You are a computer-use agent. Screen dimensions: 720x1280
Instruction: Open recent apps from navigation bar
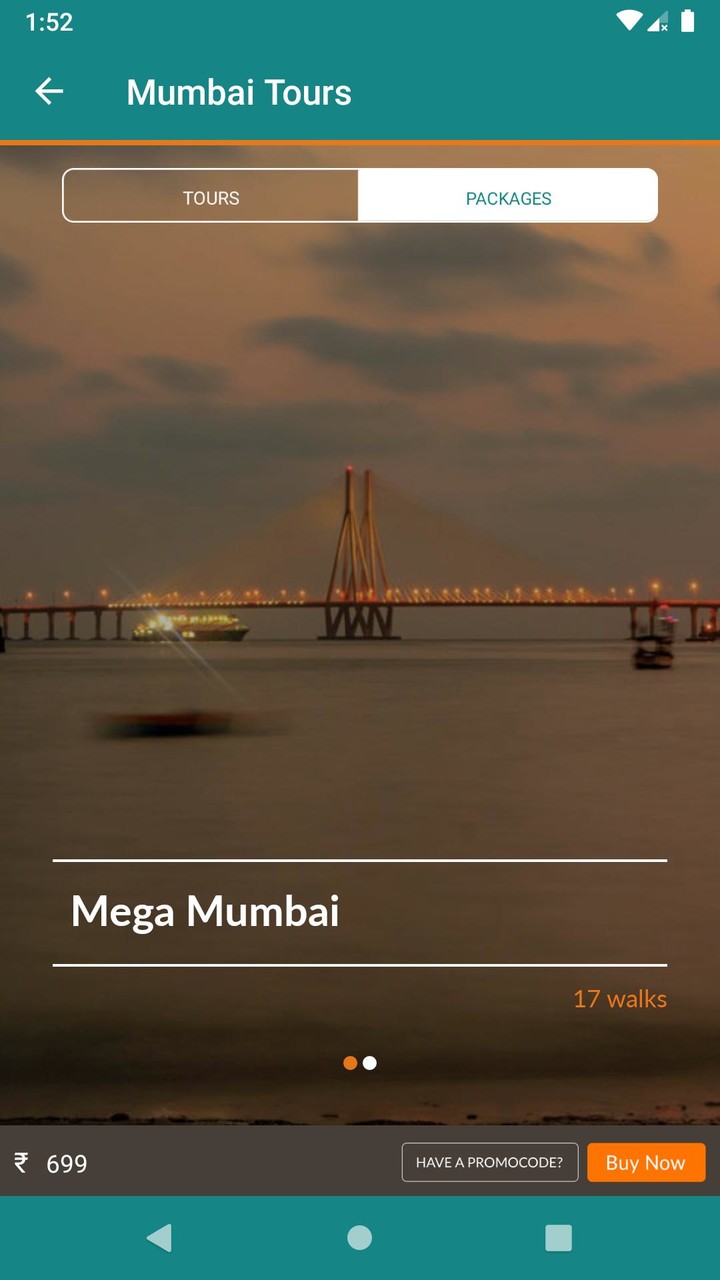558,1238
